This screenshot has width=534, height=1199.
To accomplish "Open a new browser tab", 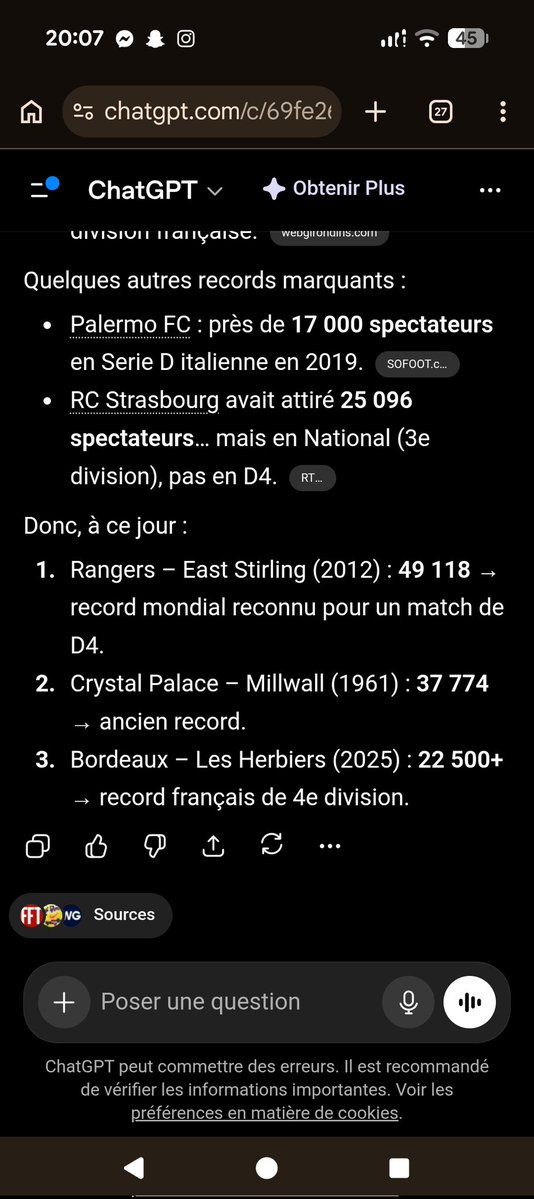I will 375,112.
